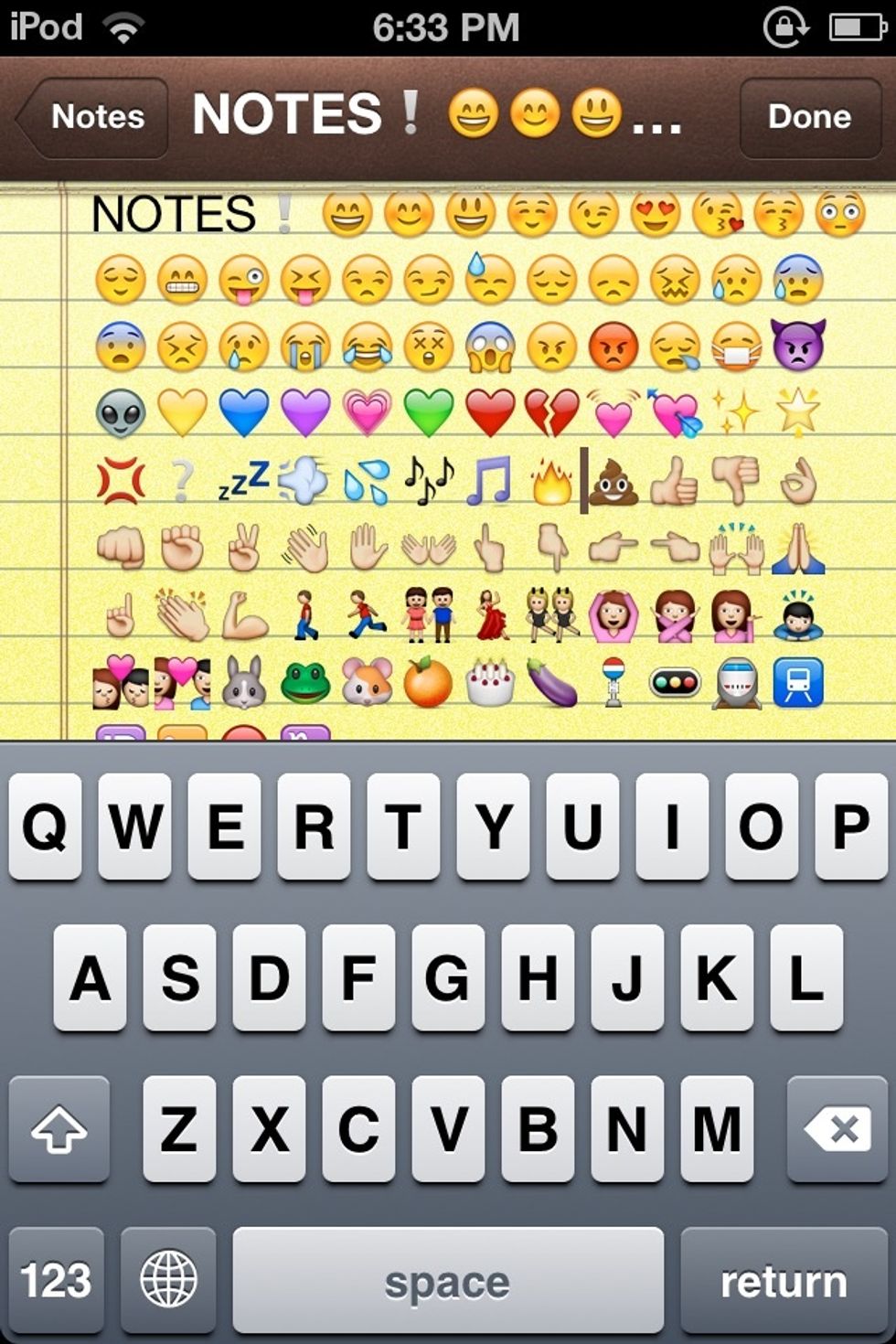The width and height of the screenshot is (896, 1344).
Task: Tap the letter T key
Action: click(x=403, y=827)
